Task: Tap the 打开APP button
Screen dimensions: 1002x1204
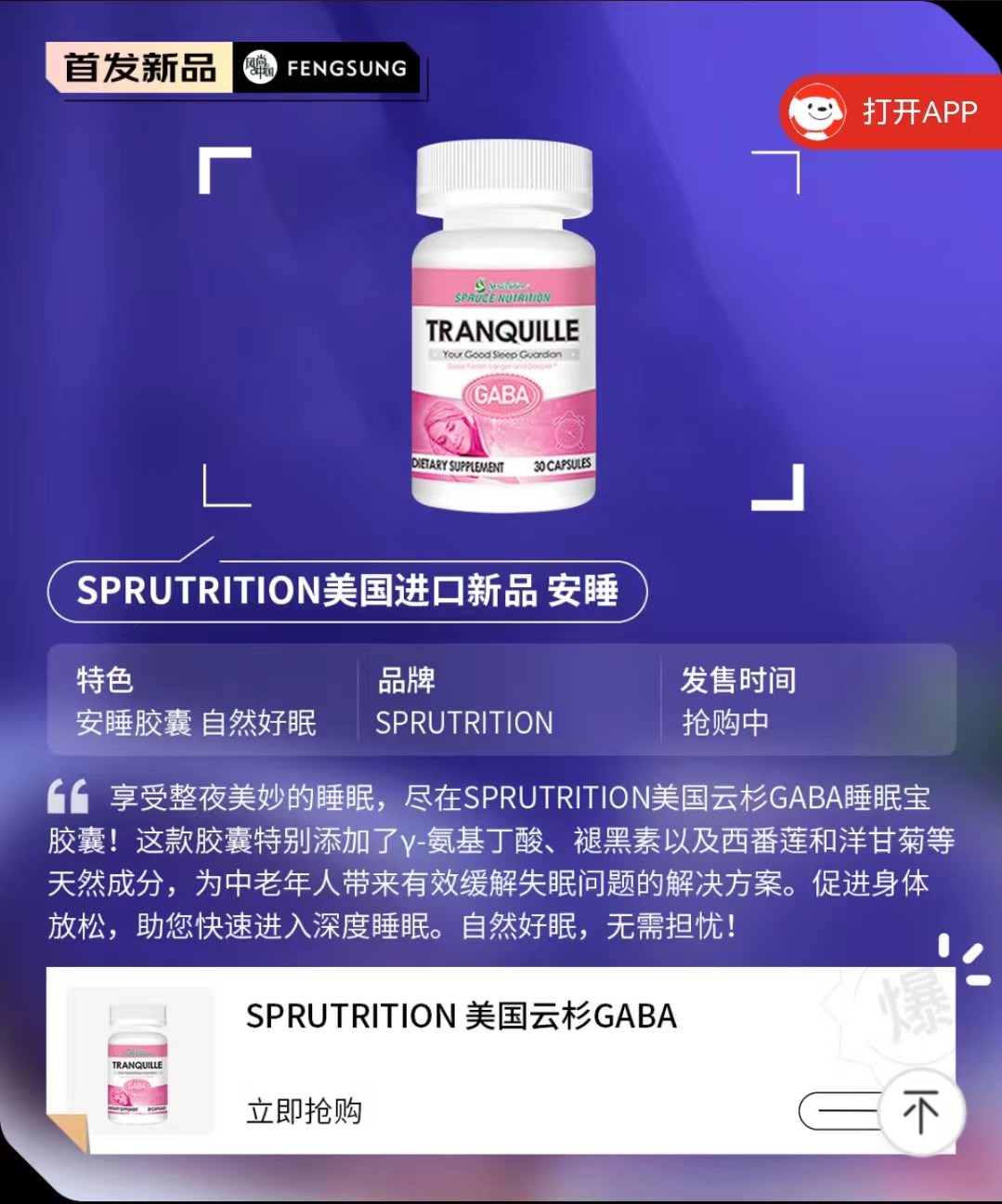Action: pos(890,112)
